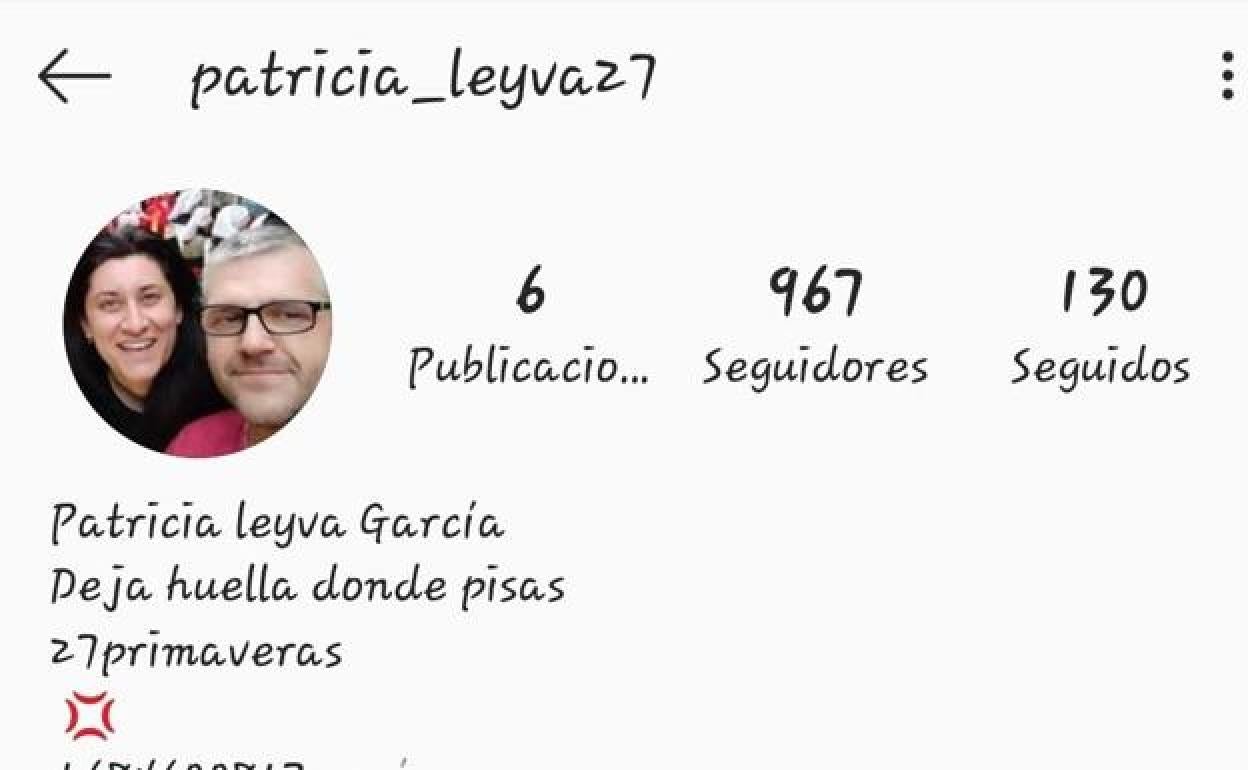Go back using the arrow icon
This screenshot has width=1248, height=770.
[73, 77]
